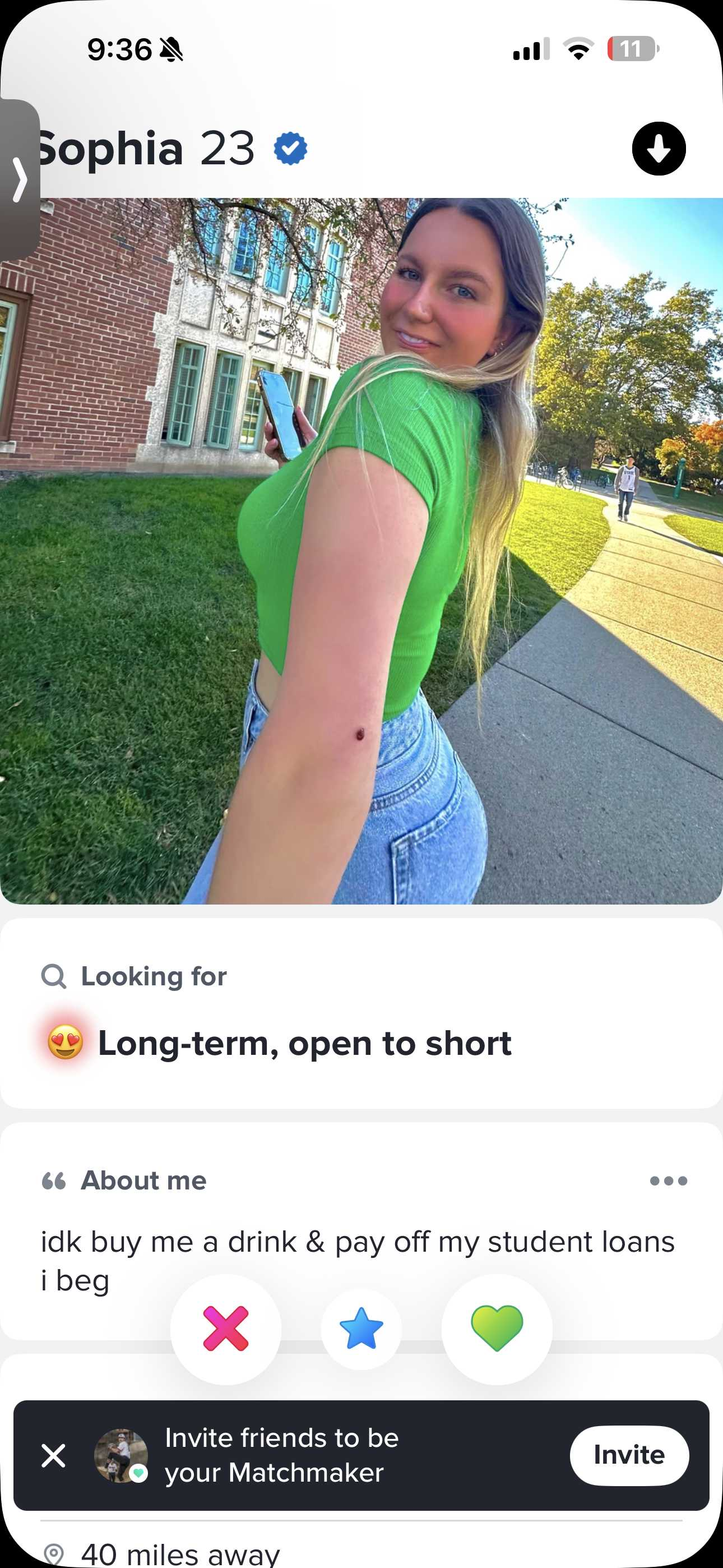Open the About me three-dot menu
Screen dimensions: 723x1568
(x=668, y=1181)
